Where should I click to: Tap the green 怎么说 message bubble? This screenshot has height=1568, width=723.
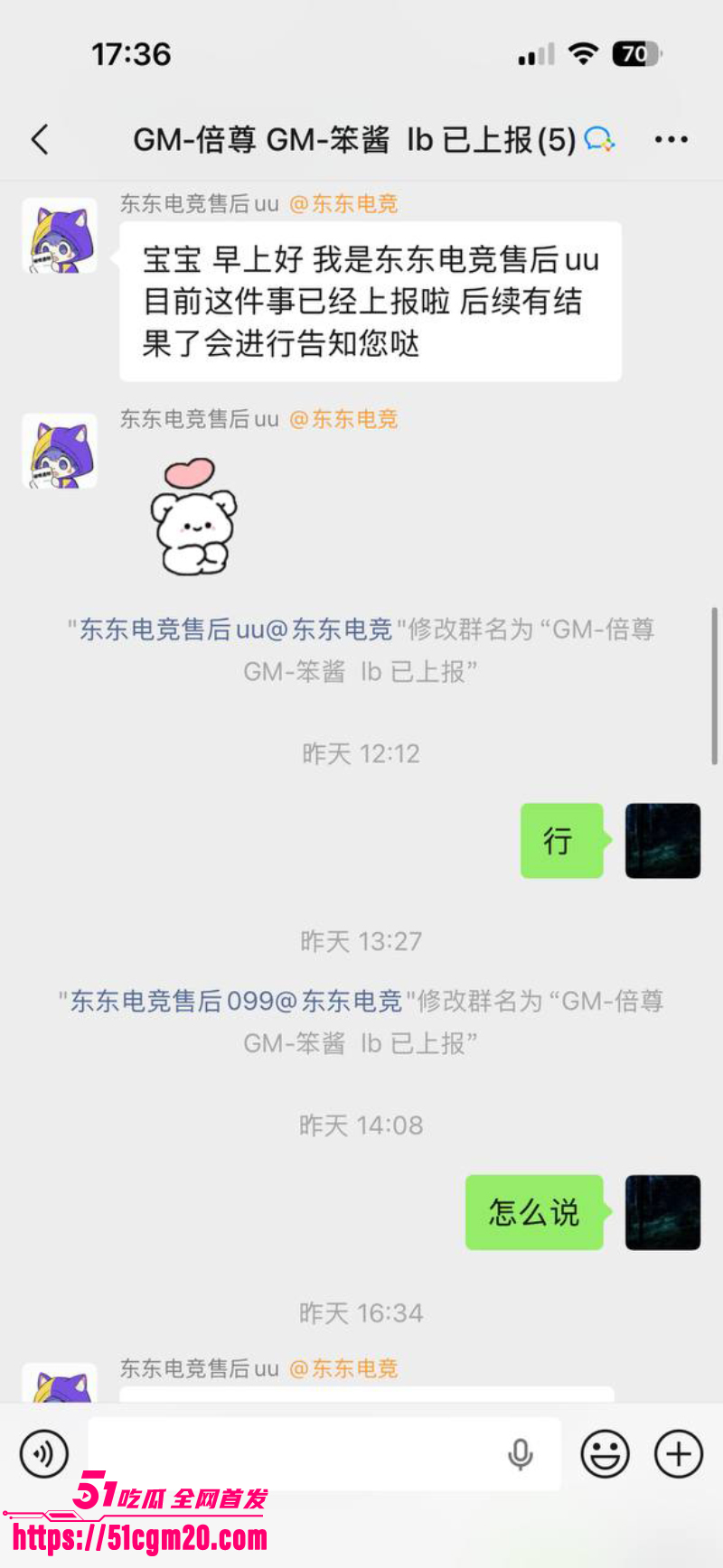533,1213
